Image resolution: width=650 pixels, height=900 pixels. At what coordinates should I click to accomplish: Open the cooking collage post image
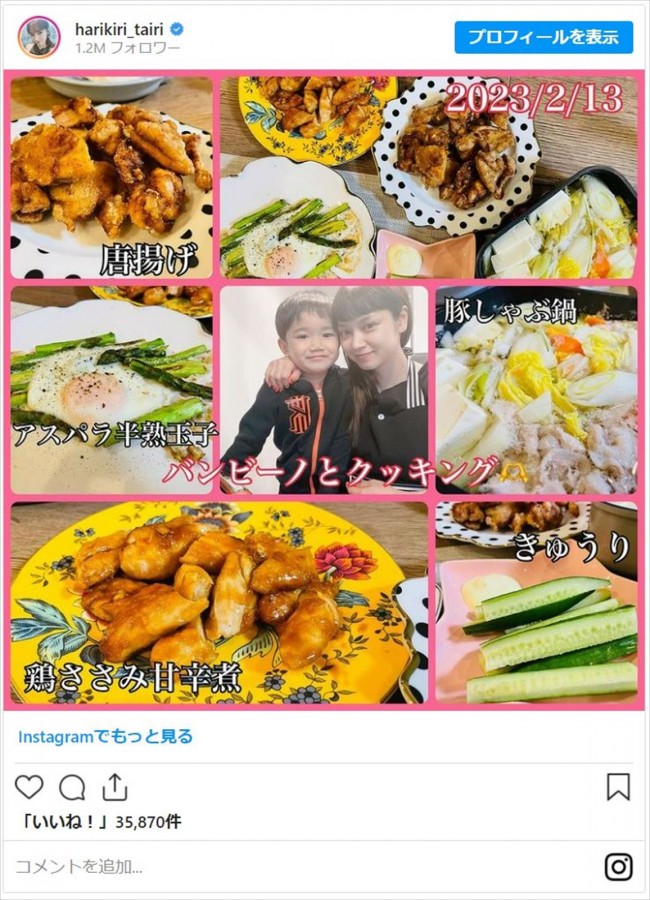(324, 390)
